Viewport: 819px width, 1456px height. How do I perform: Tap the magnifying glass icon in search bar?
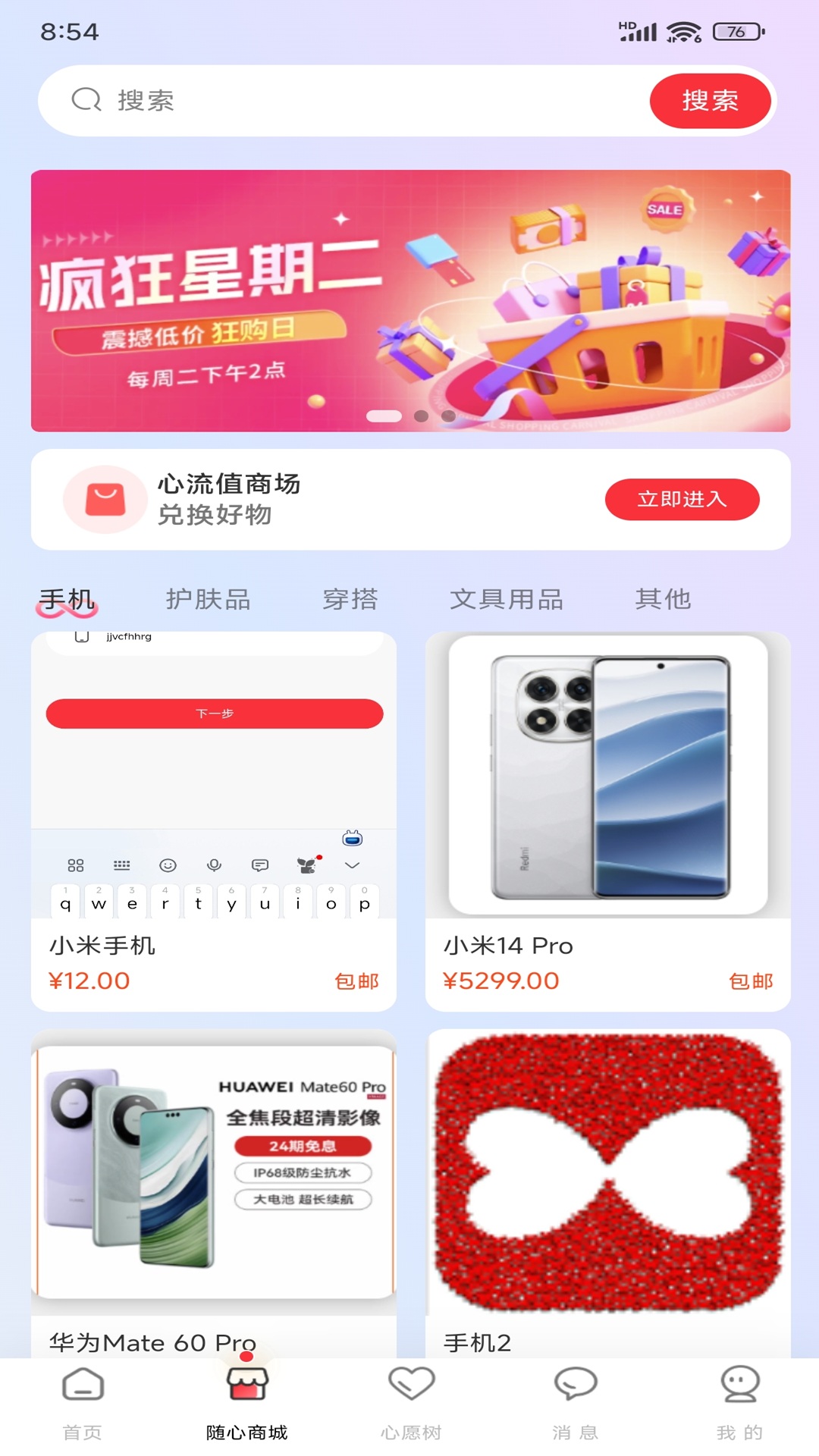coord(87,99)
